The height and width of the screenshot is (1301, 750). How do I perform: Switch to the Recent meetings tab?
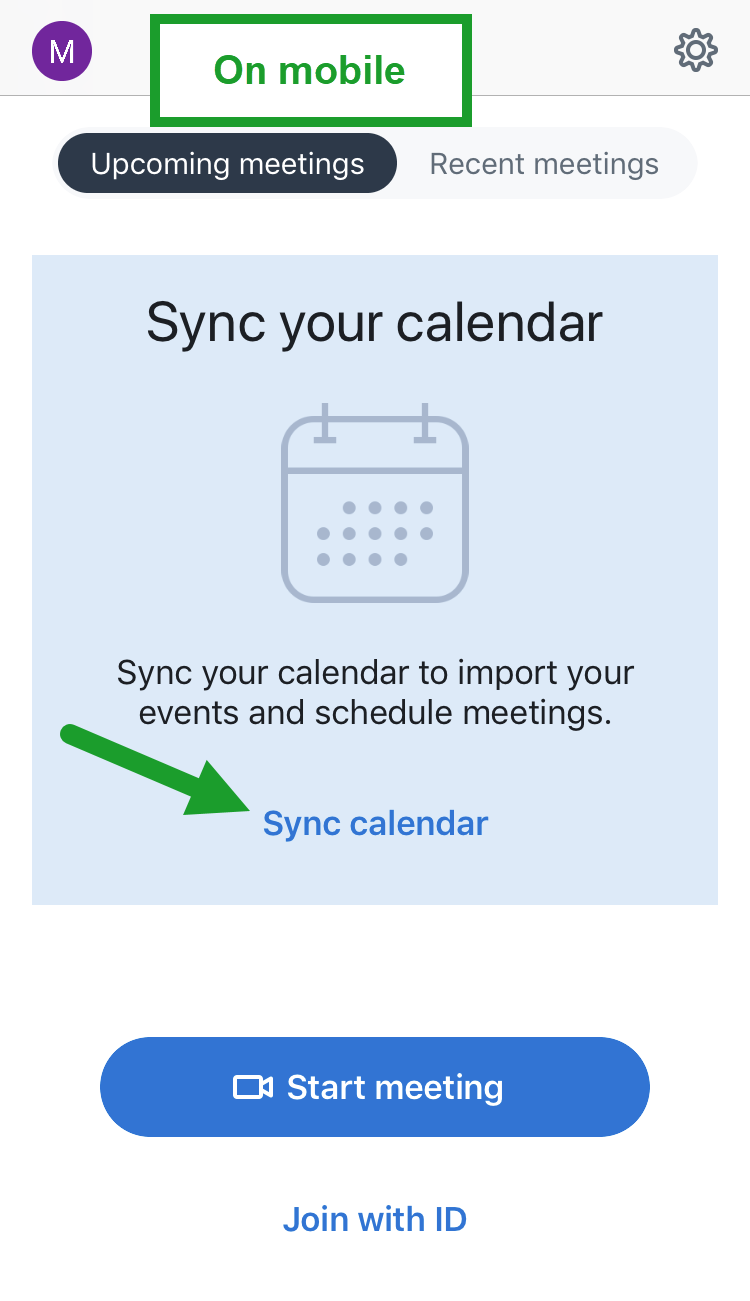(x=544, y=163)
